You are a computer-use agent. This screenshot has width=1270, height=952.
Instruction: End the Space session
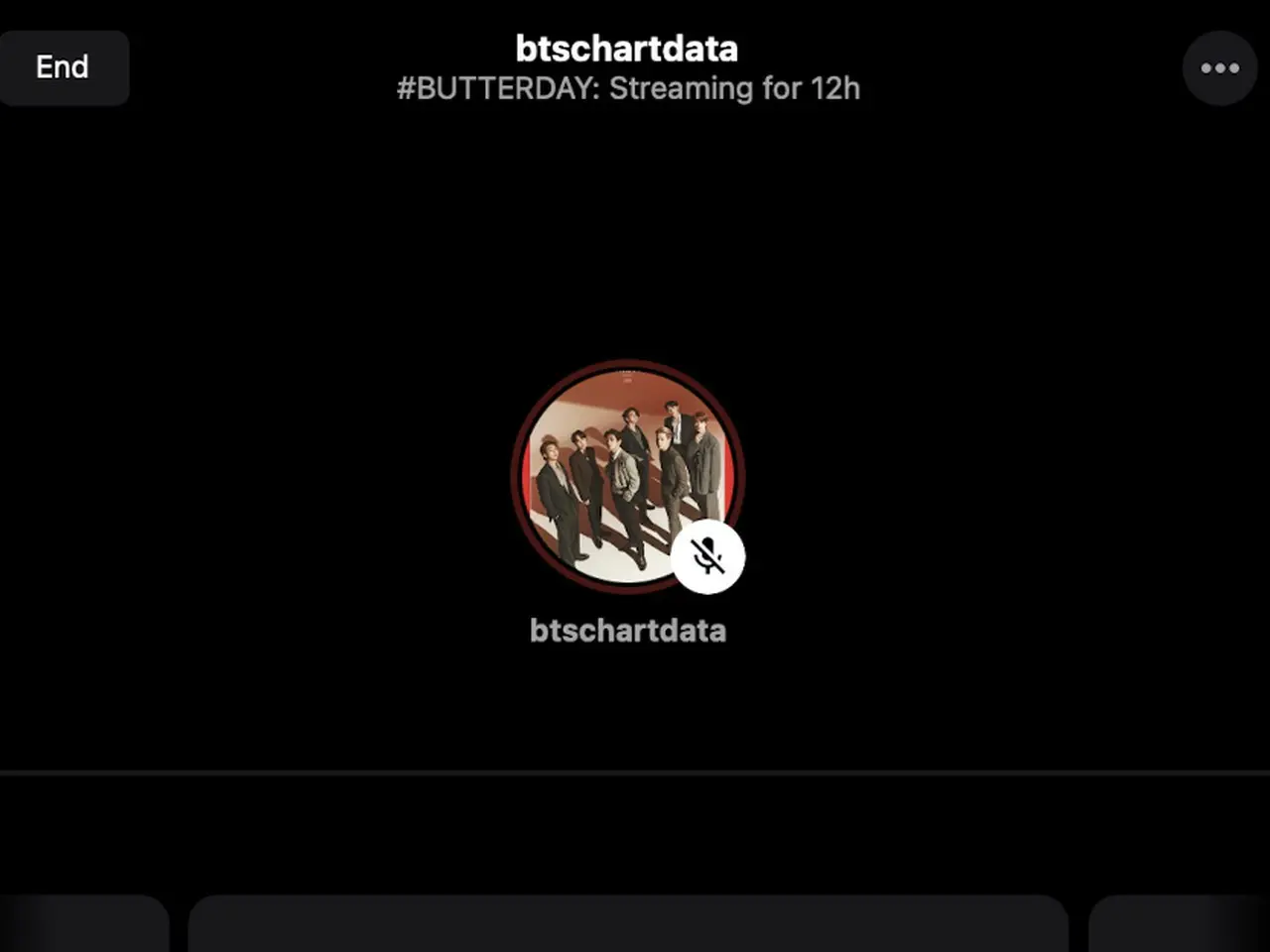click(x=63, y=67)
